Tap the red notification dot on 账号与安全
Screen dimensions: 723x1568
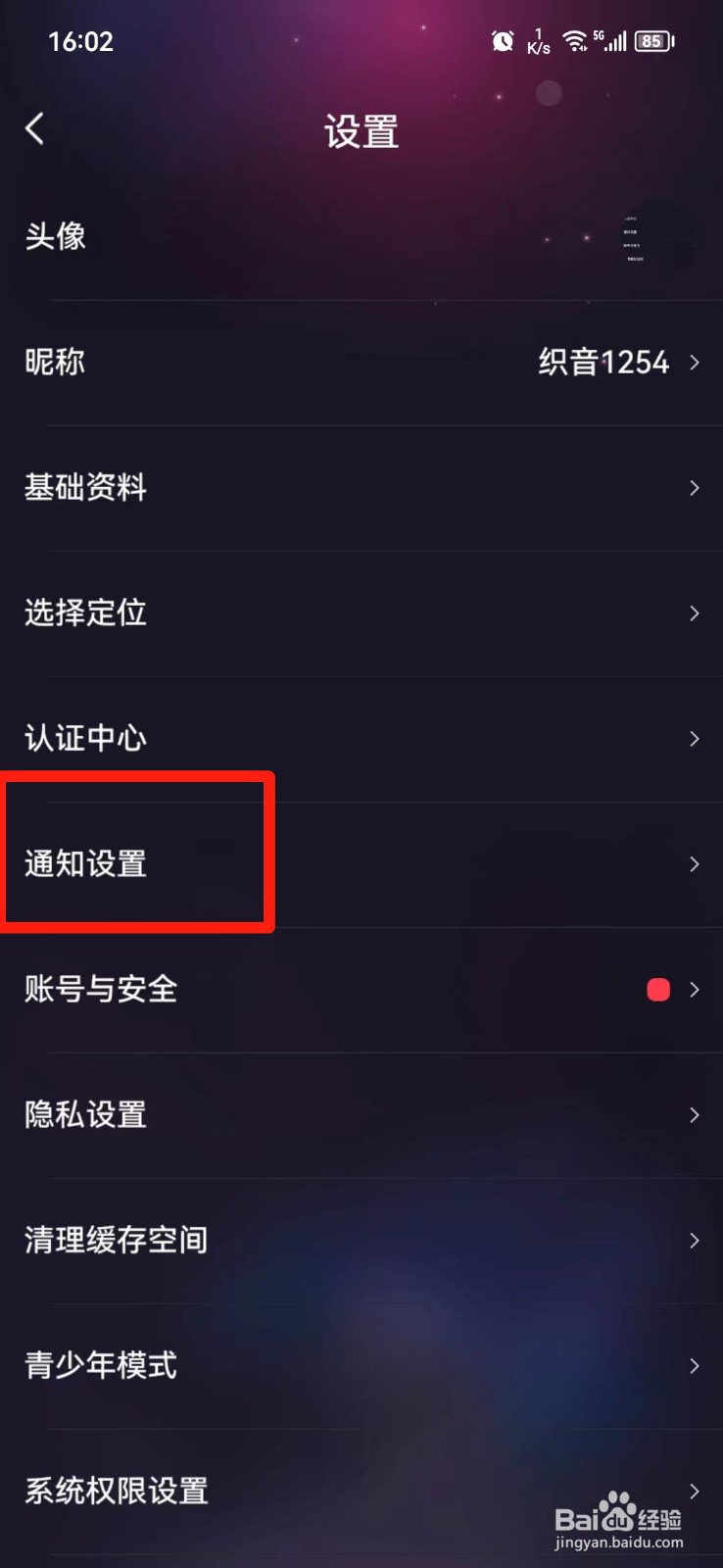tap(657, 990)
